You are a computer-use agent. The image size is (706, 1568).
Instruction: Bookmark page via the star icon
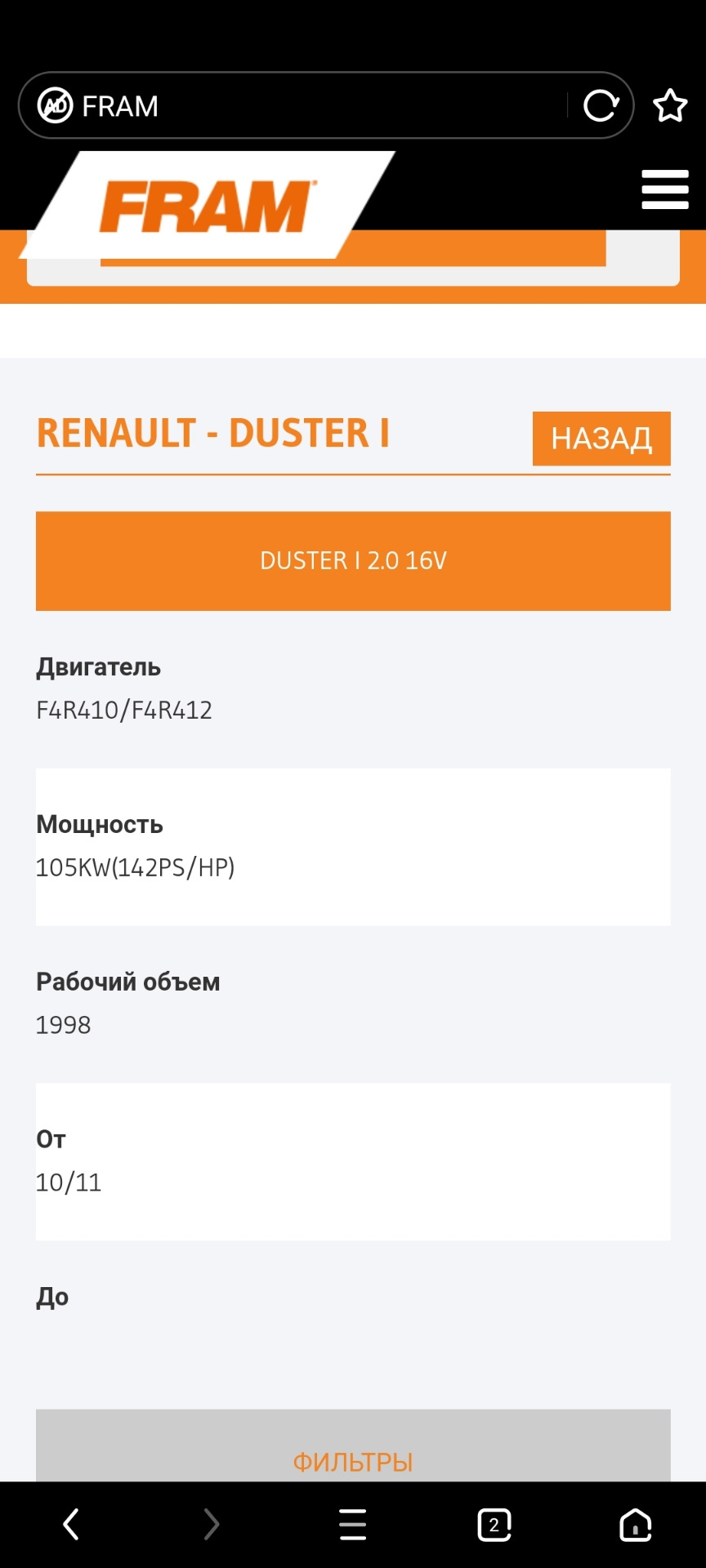[x=669, y=105]
